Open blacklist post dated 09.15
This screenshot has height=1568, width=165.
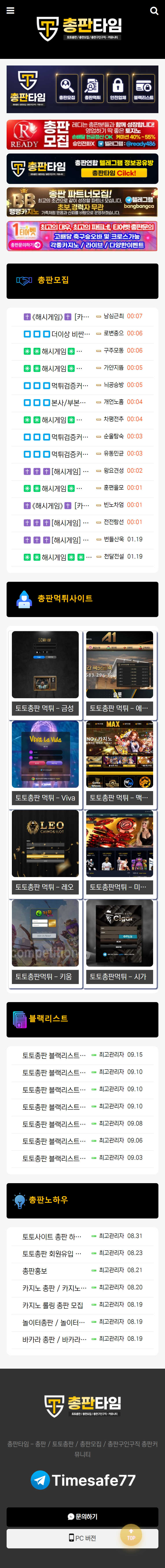click(x=54, y=1055)
